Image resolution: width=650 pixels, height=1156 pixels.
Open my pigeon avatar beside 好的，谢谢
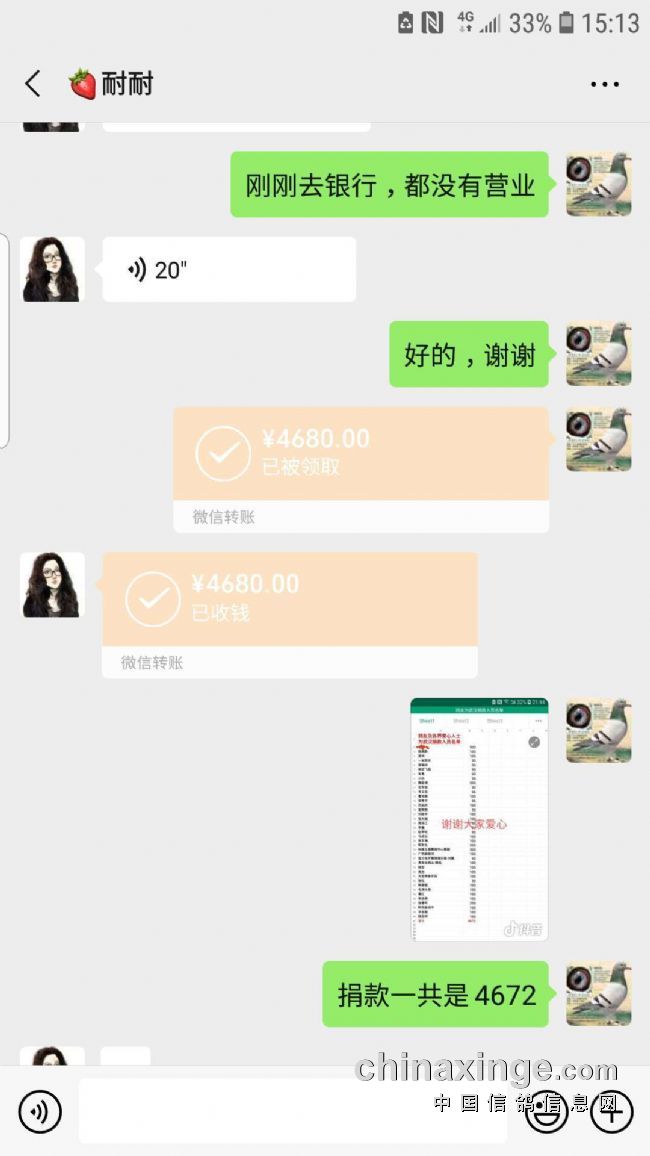click(x=598, y=354)
